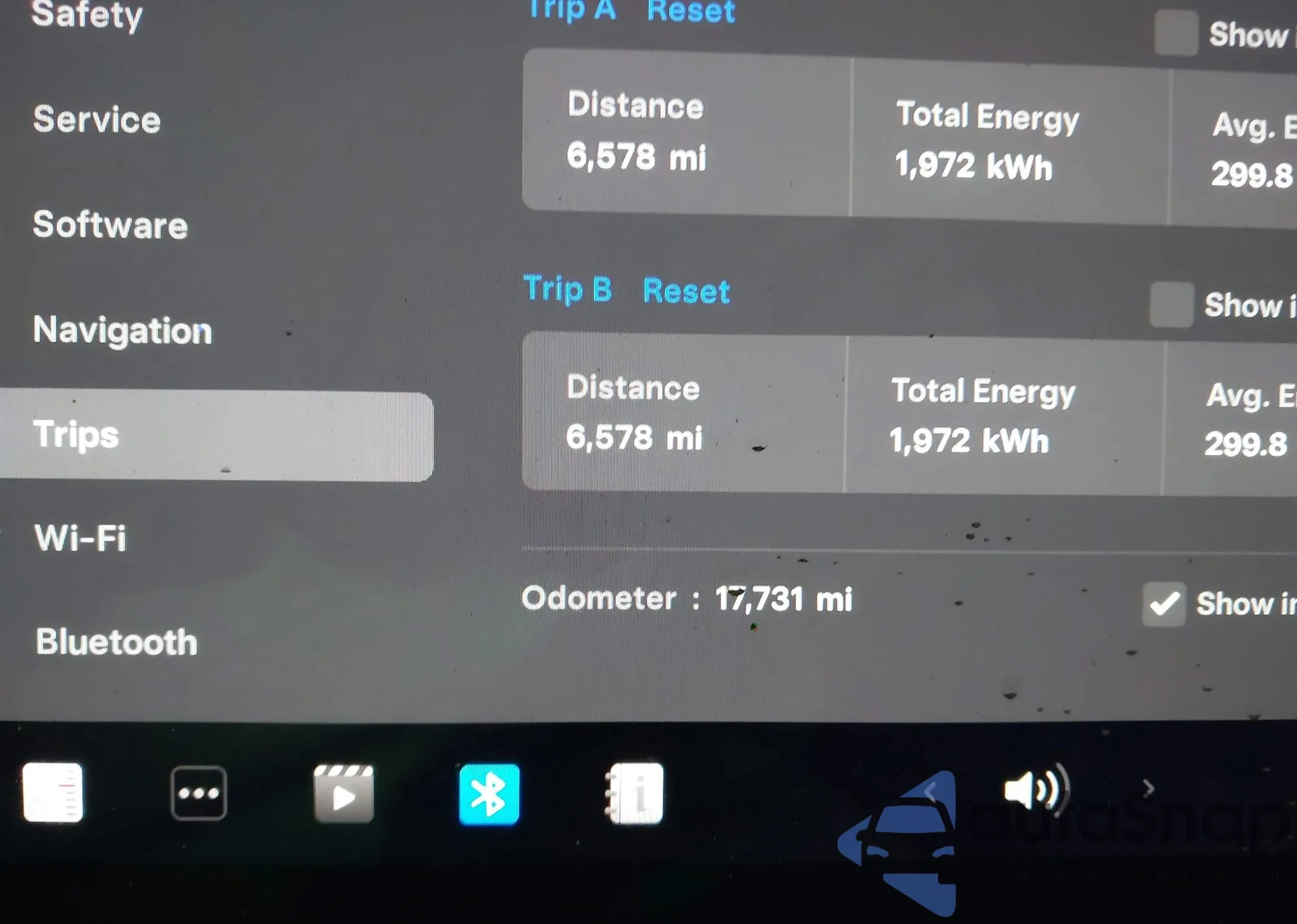
Task: Open Bluetooth settings in the sidebar
Action: (117, 643)
